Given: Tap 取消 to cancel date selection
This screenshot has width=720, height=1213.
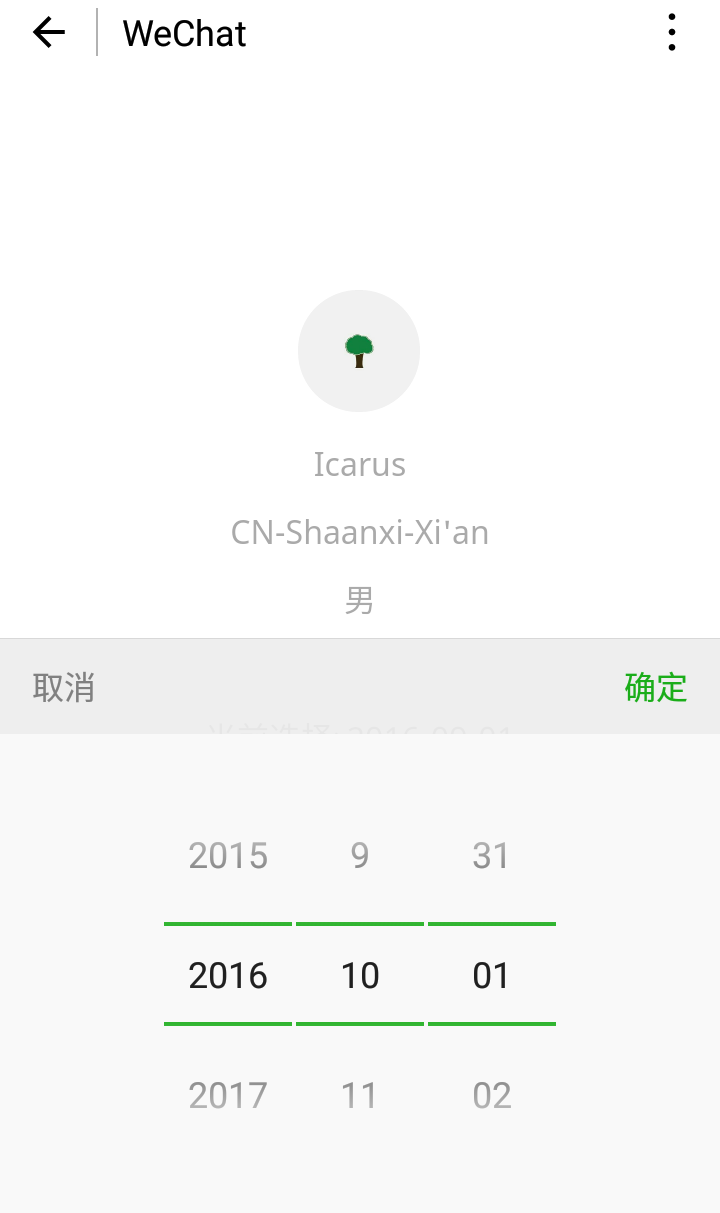Looking at the screenshot, I should [x=64, y=687].
